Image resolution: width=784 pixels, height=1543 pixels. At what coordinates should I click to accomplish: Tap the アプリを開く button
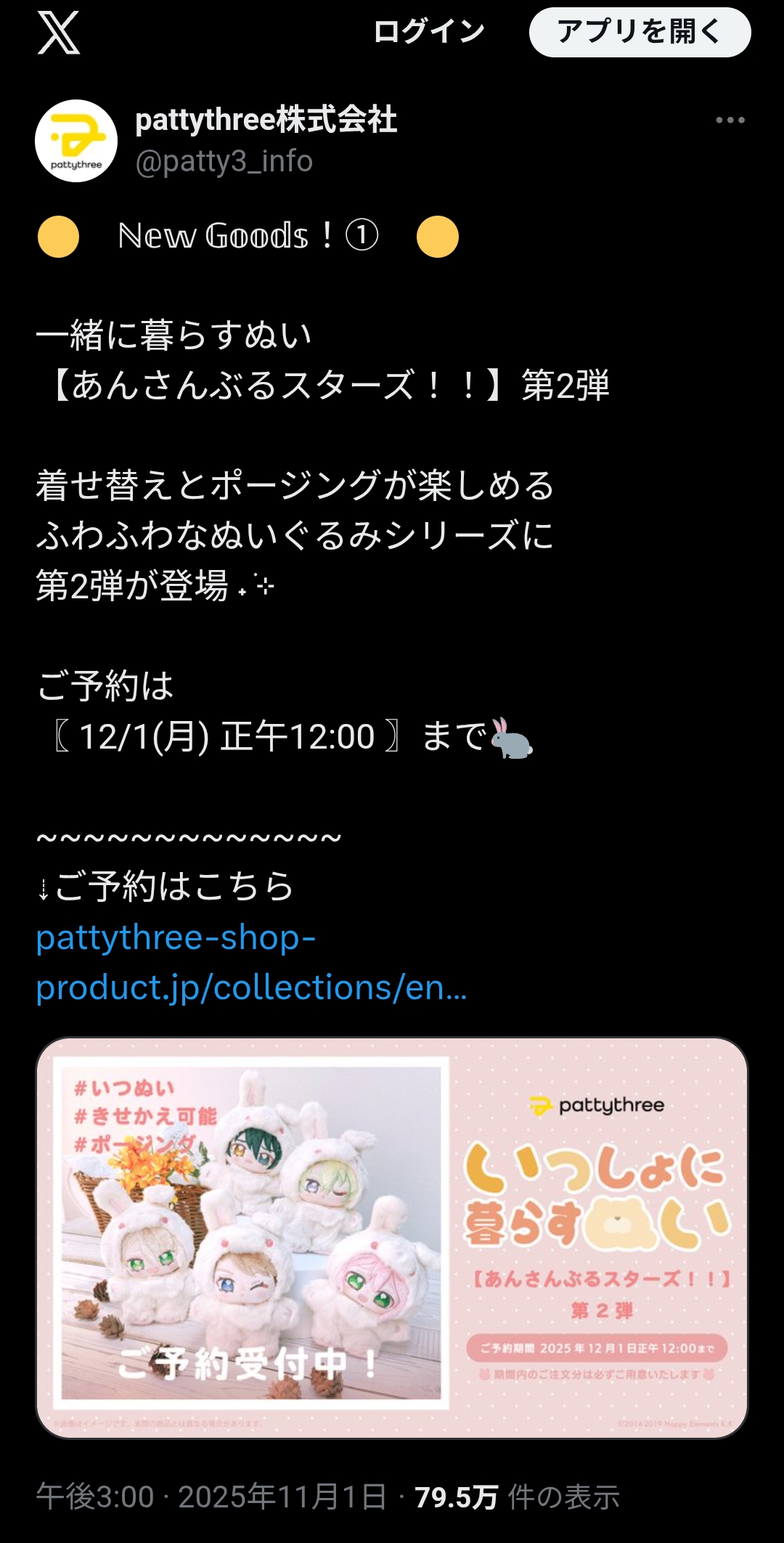640,33
